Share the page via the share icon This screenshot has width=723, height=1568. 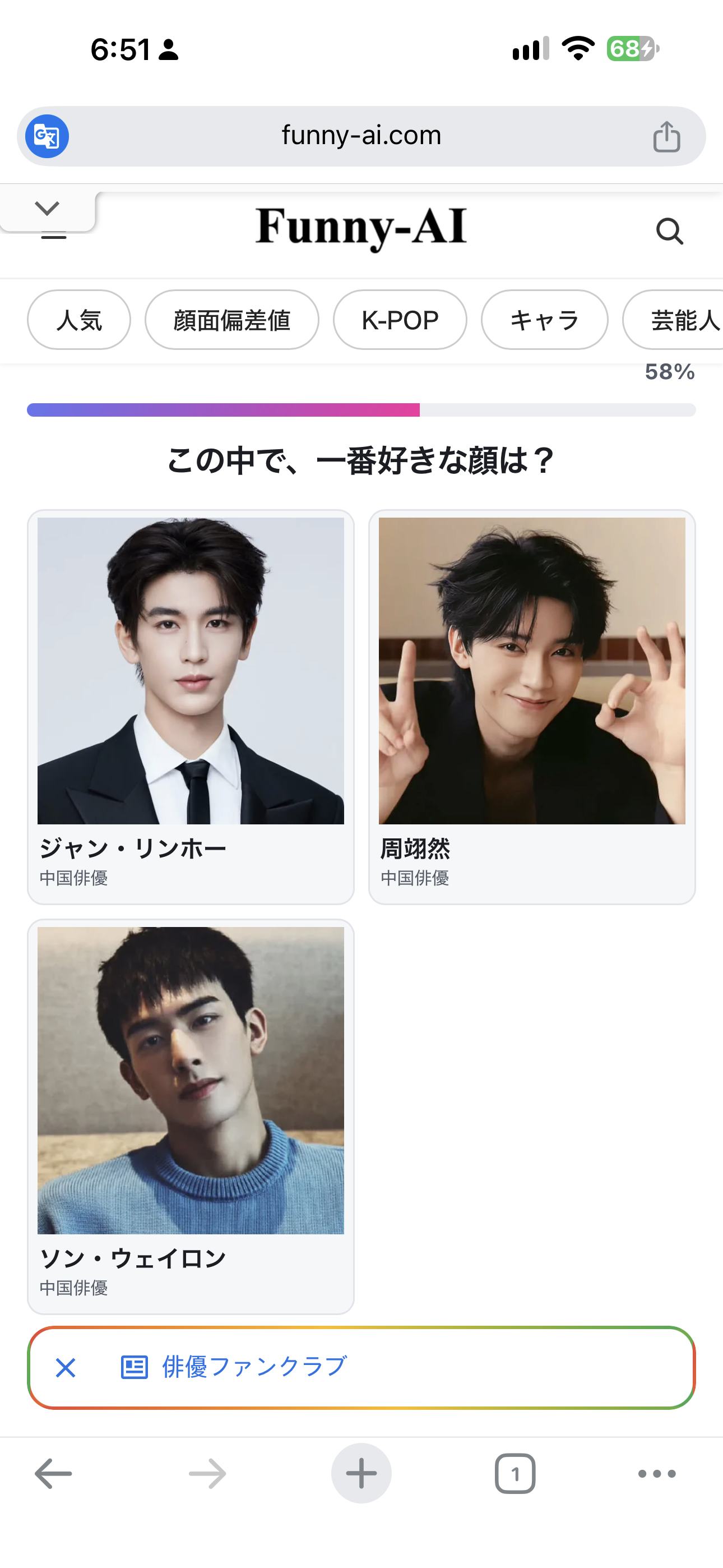tap(666, 136)
